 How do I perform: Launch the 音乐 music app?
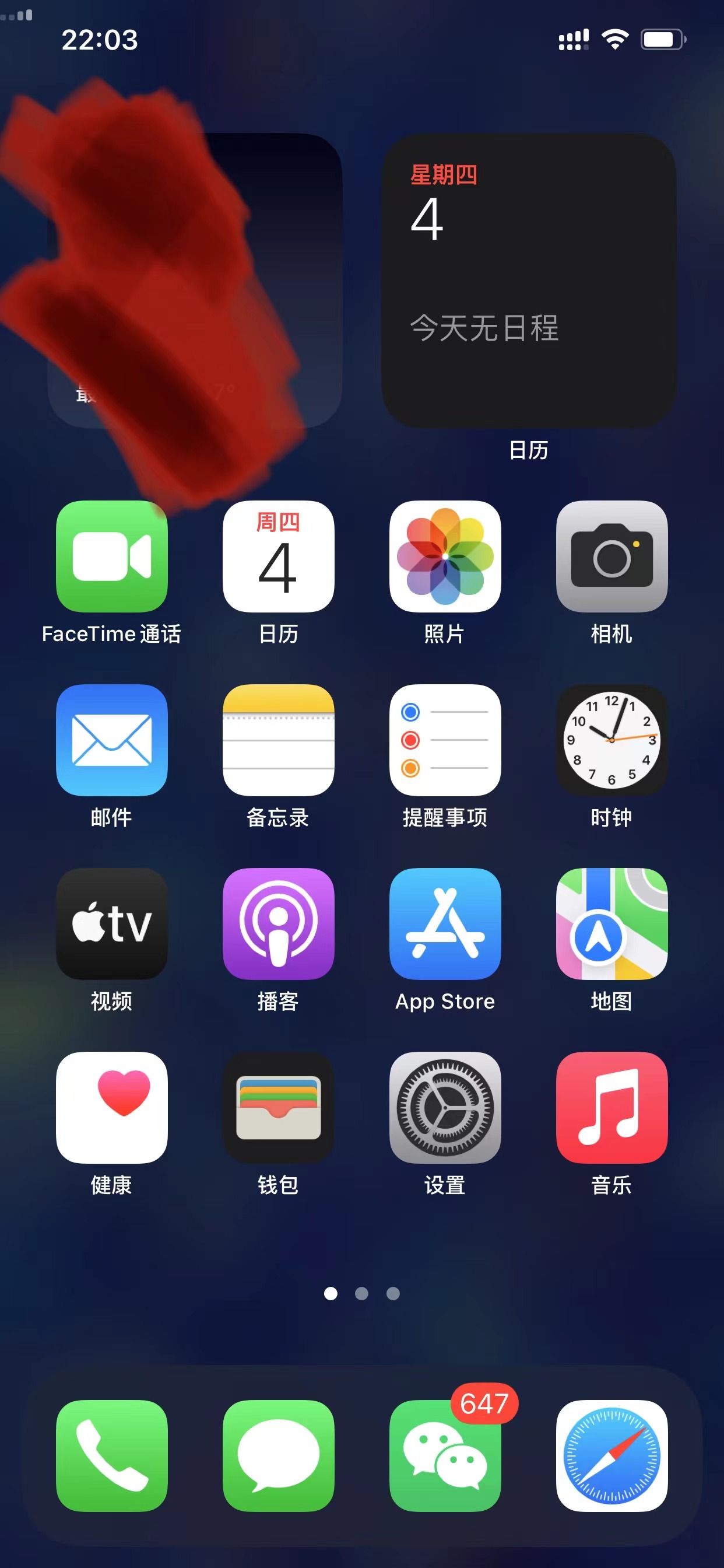click(611, 1107)
